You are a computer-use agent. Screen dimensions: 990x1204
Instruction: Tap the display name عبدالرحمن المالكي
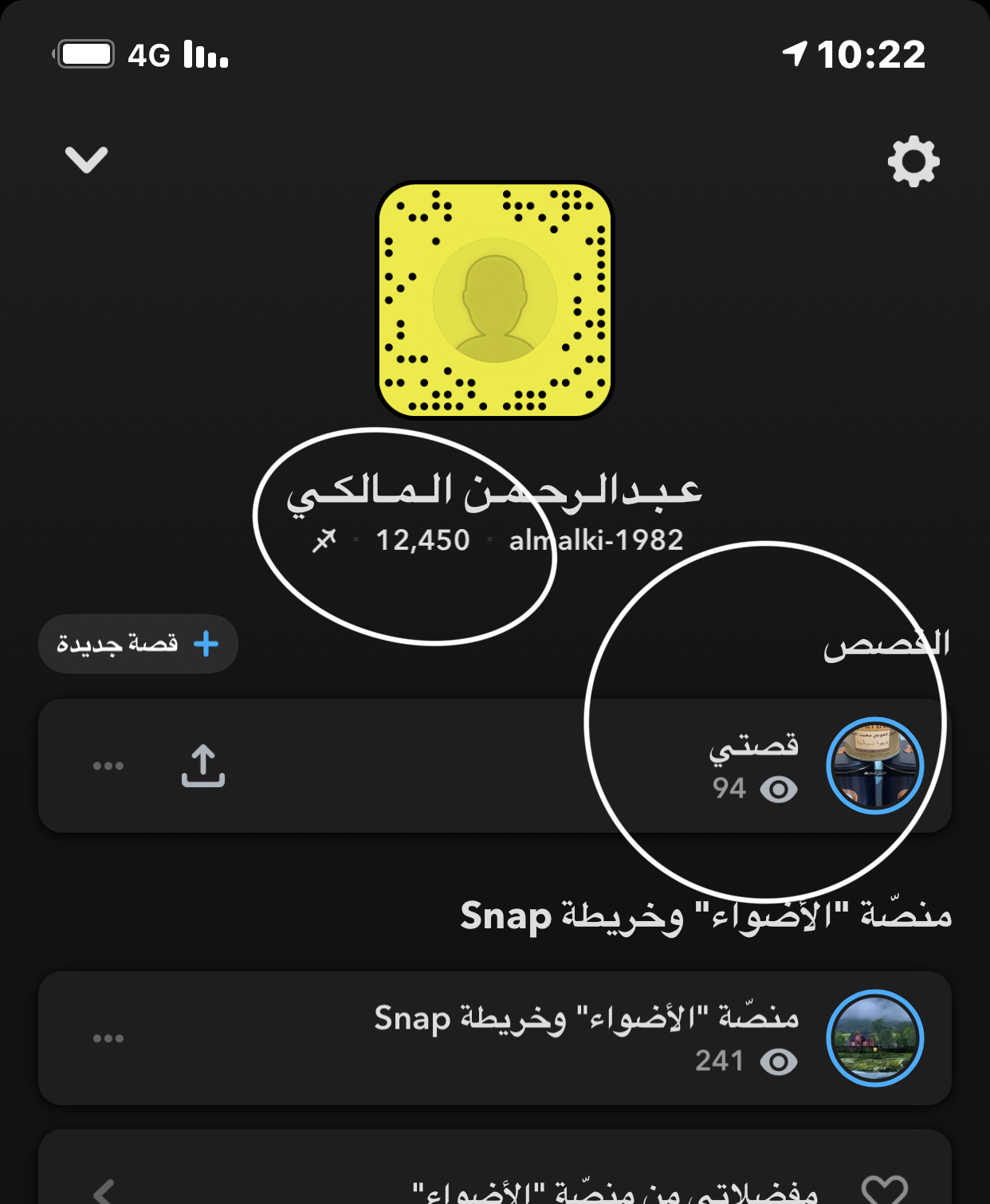point(494,492)
